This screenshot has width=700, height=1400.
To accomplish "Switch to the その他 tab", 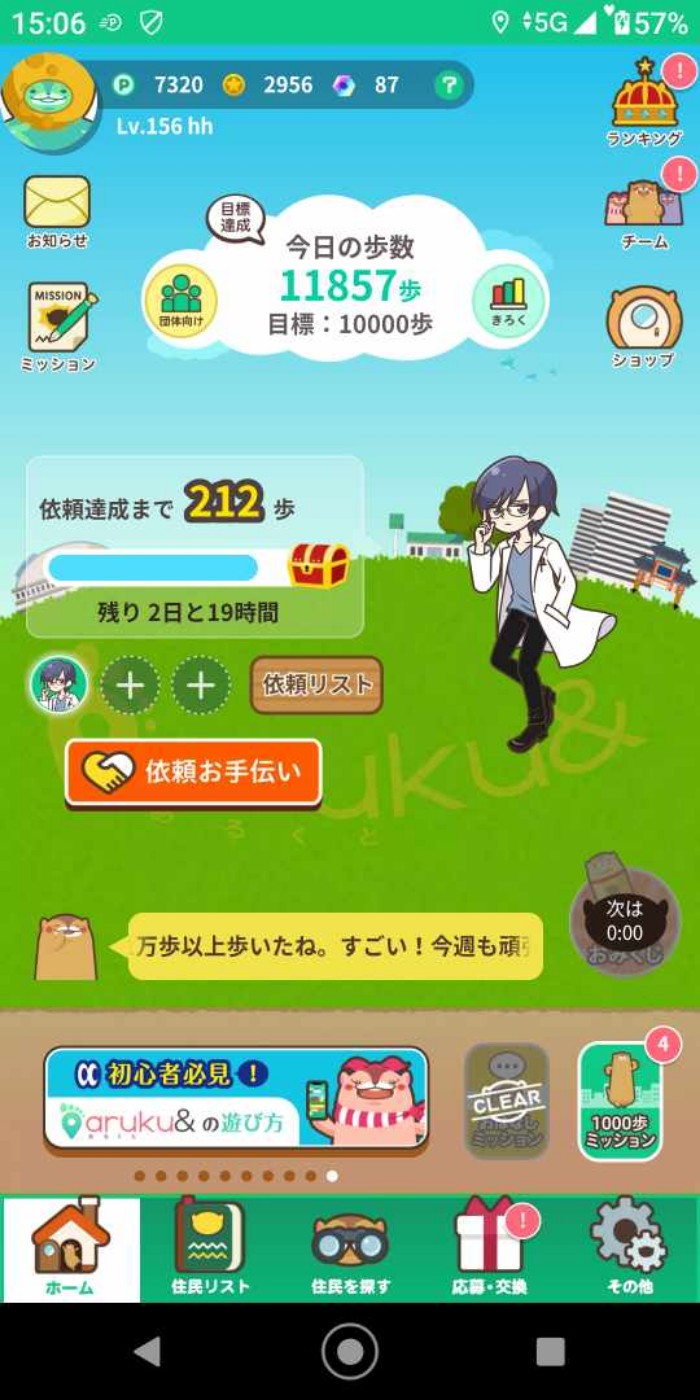I will [629, 1250].
